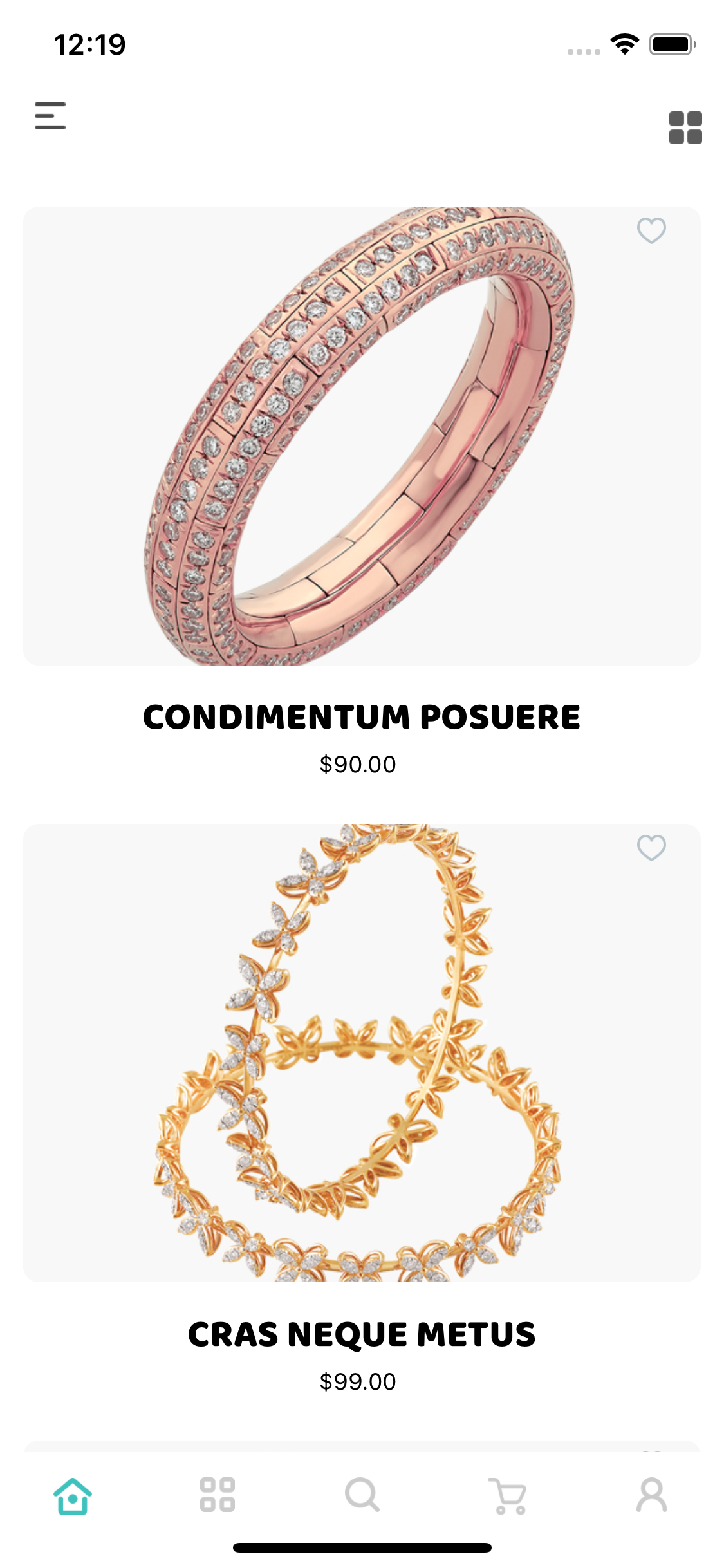Open the Profile account tab

(651, 1495)
